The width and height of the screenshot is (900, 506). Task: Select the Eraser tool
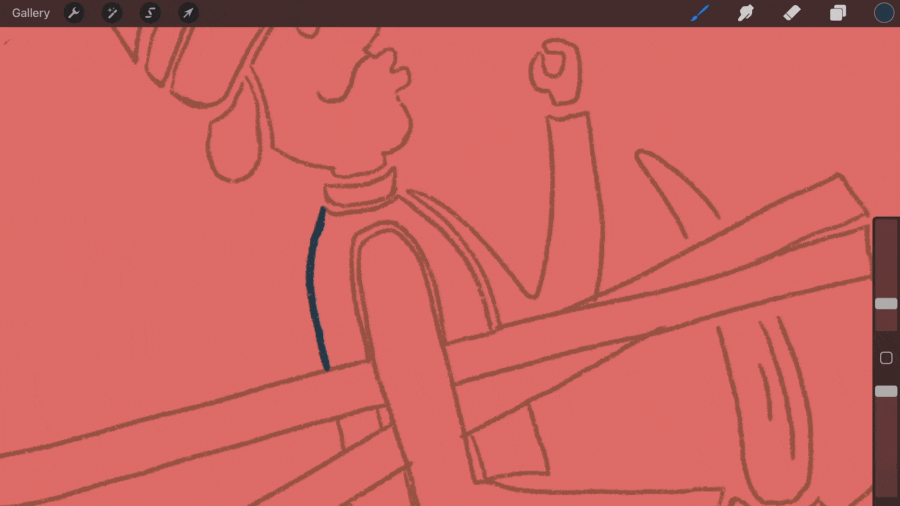click(792, 13)
